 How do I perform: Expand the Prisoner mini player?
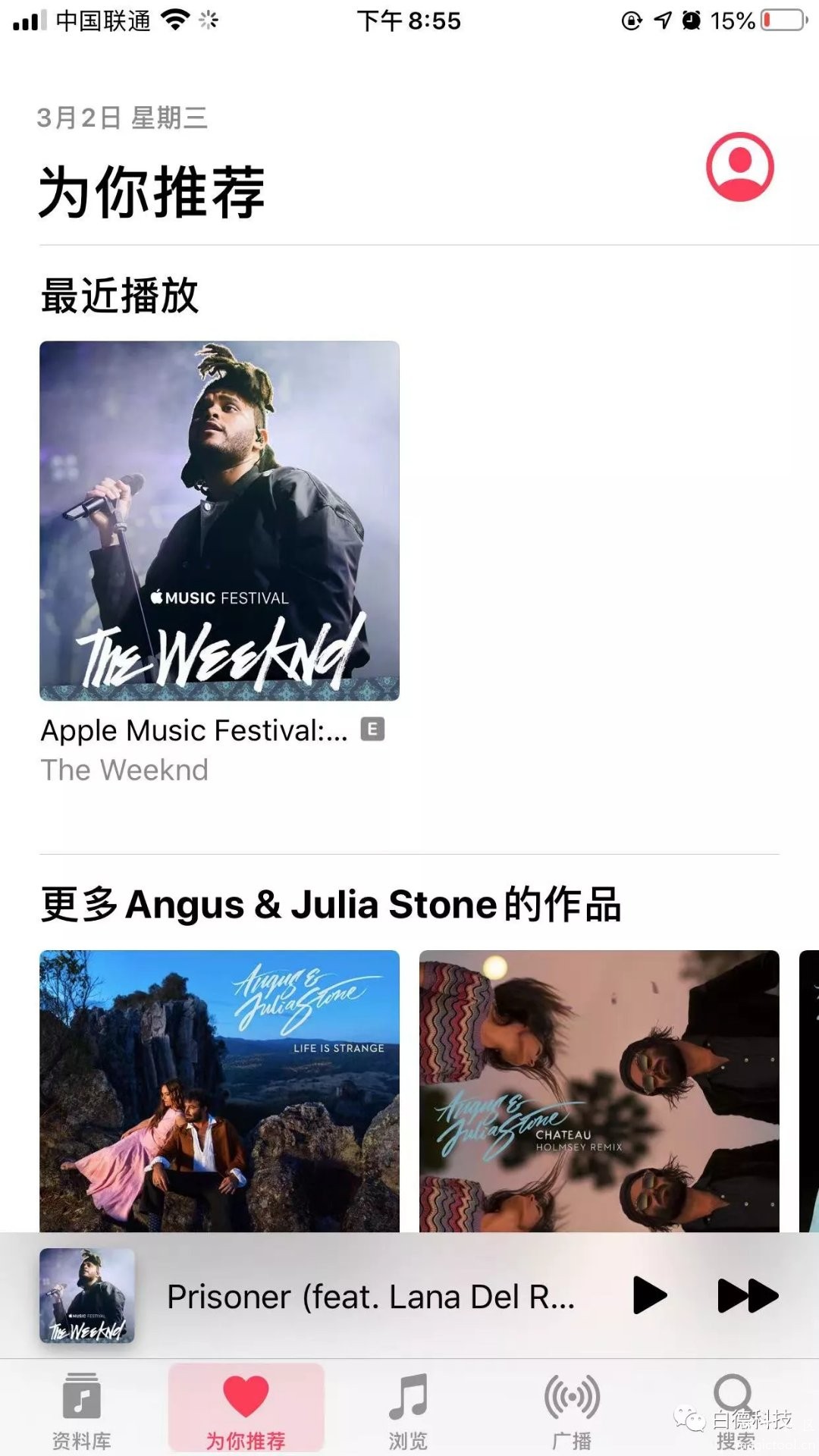click(x=370, y=1297)
